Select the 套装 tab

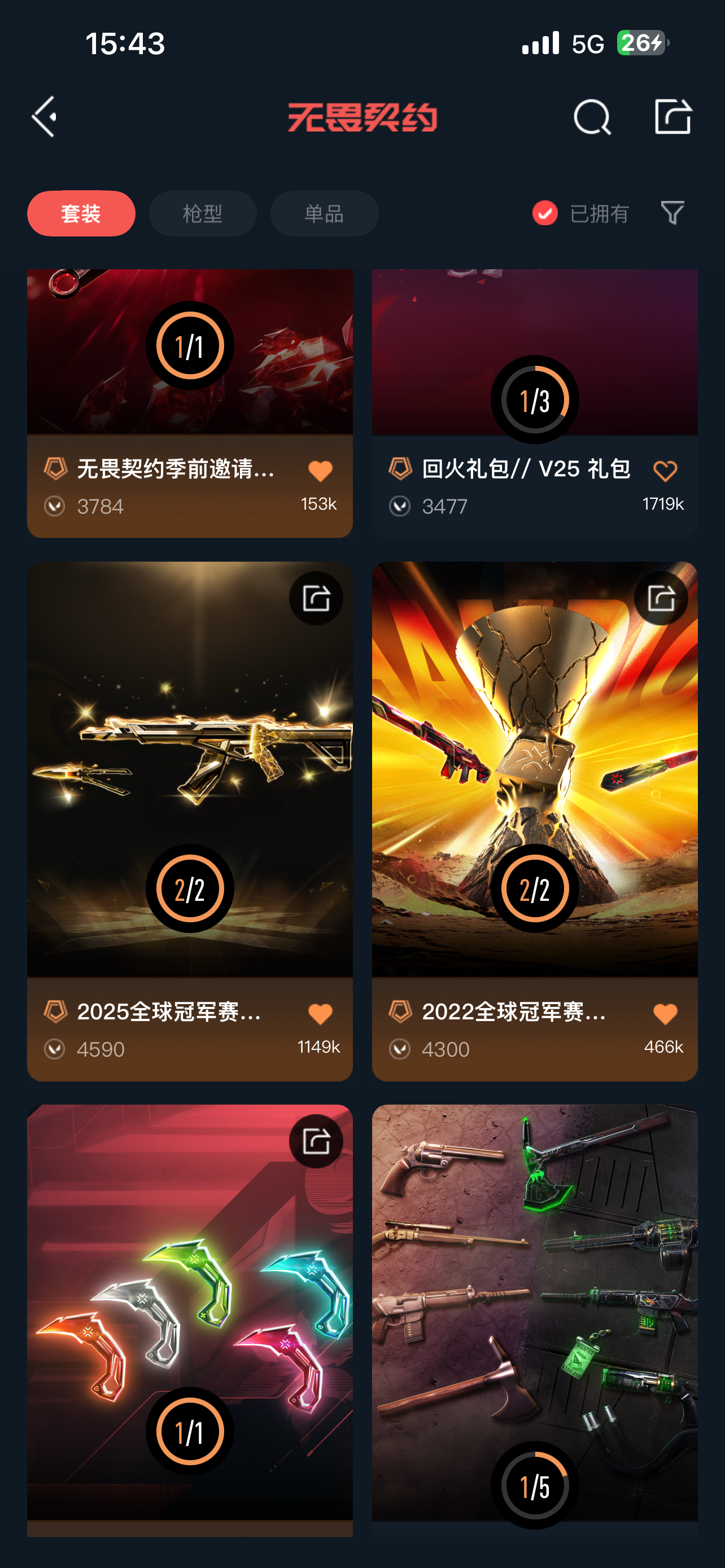click(x=81, y=214)
